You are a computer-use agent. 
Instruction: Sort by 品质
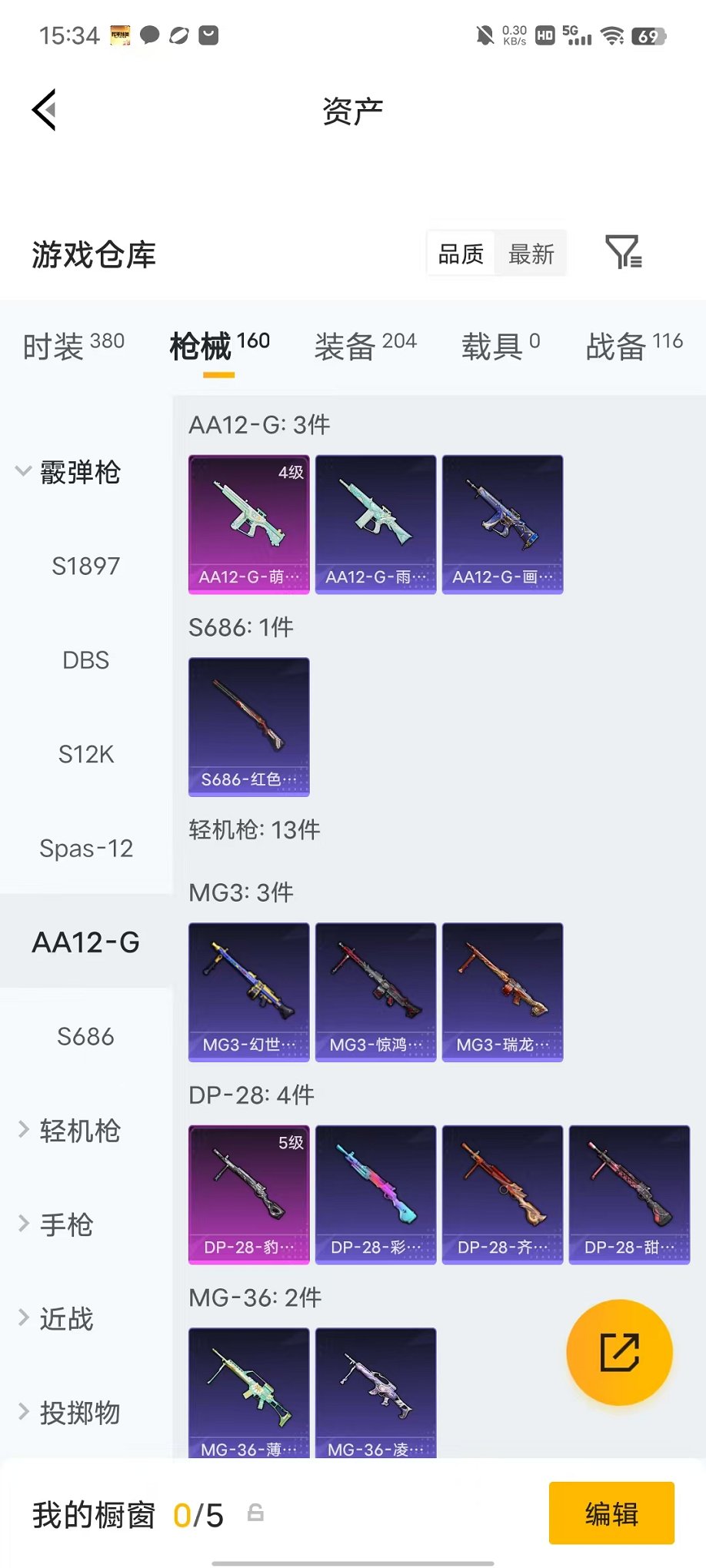(461, 254)
